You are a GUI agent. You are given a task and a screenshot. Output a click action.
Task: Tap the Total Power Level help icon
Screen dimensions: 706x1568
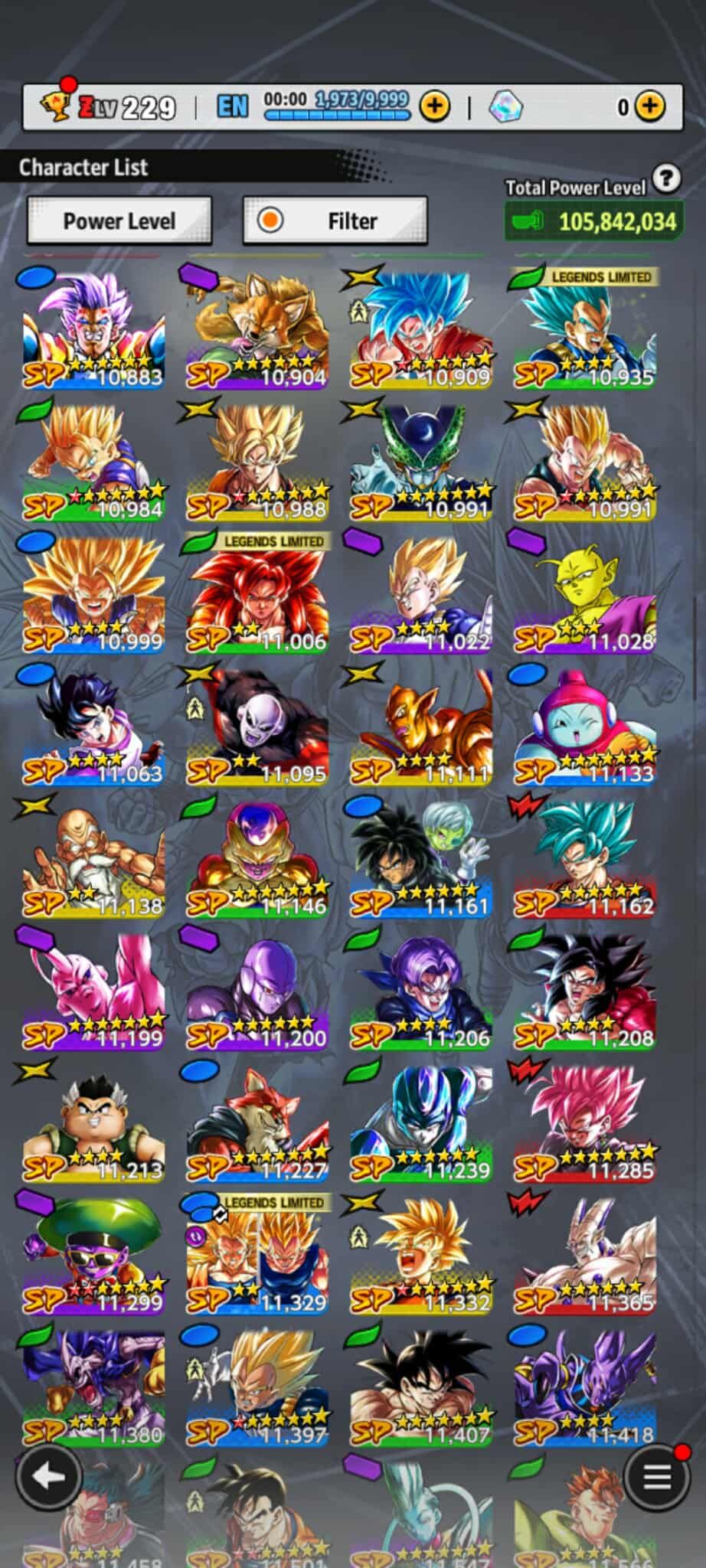click(x=667, y=178)
